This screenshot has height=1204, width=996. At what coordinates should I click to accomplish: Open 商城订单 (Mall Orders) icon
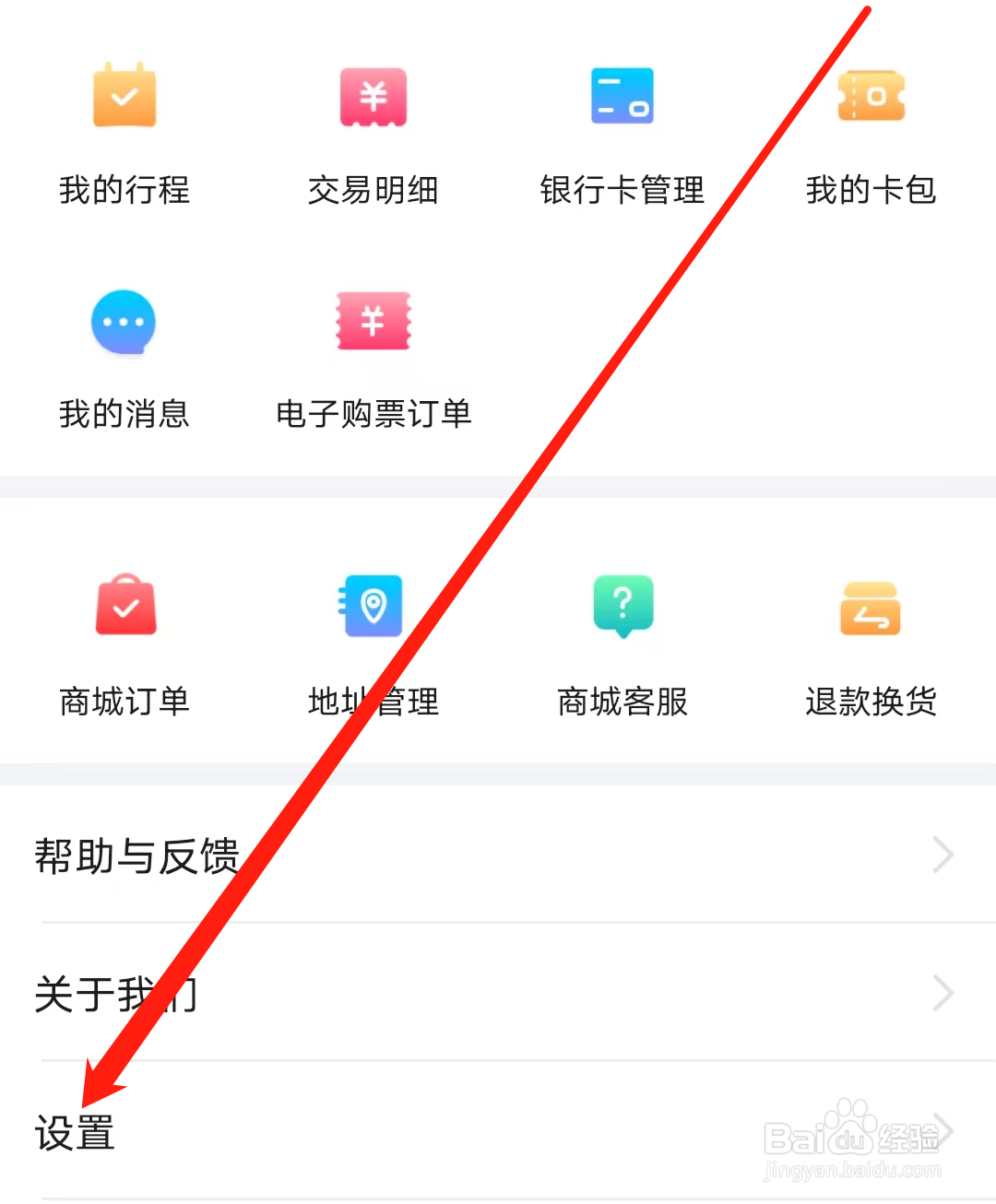(x=125, y=606)
